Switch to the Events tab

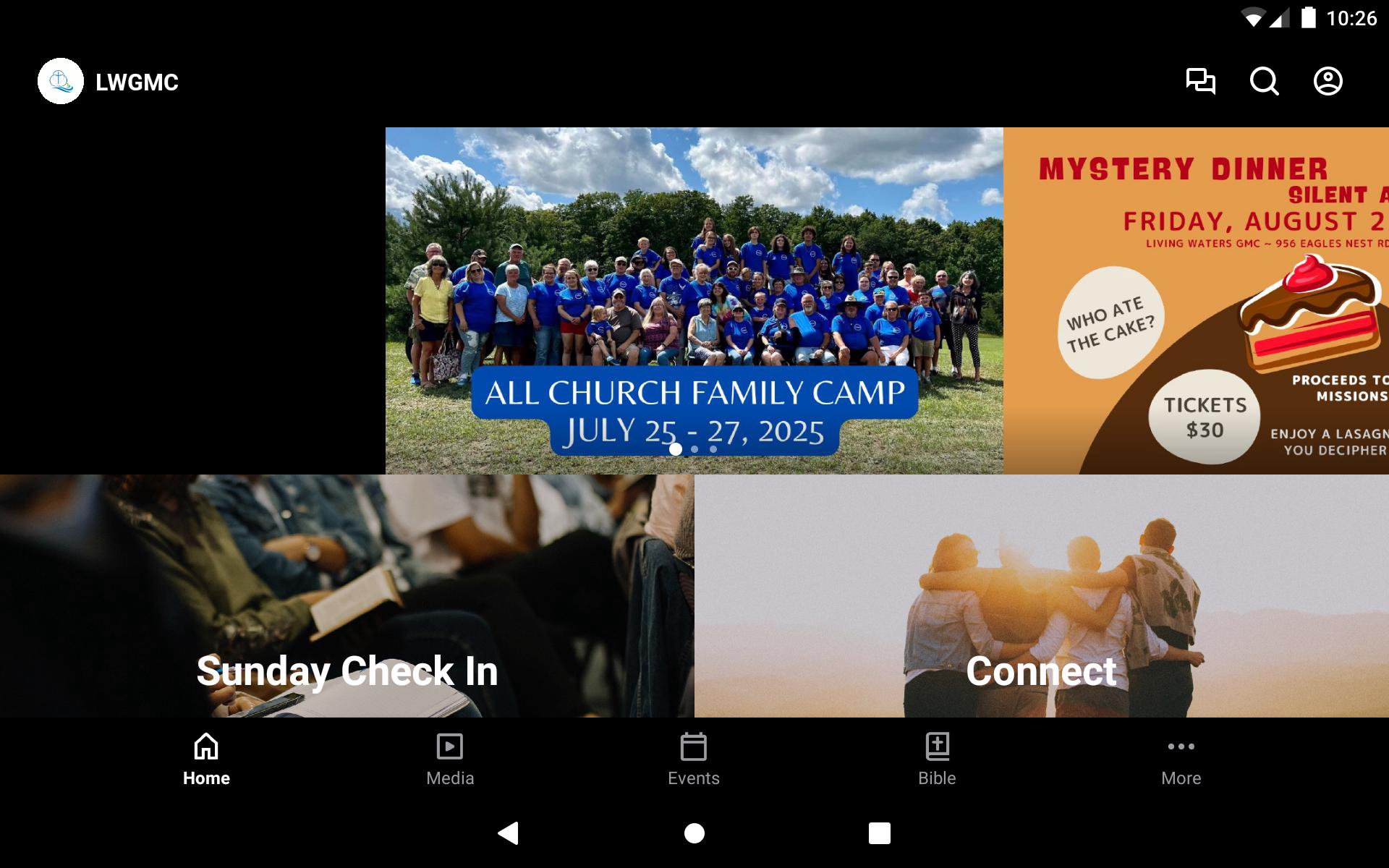(x=693, y=759)
